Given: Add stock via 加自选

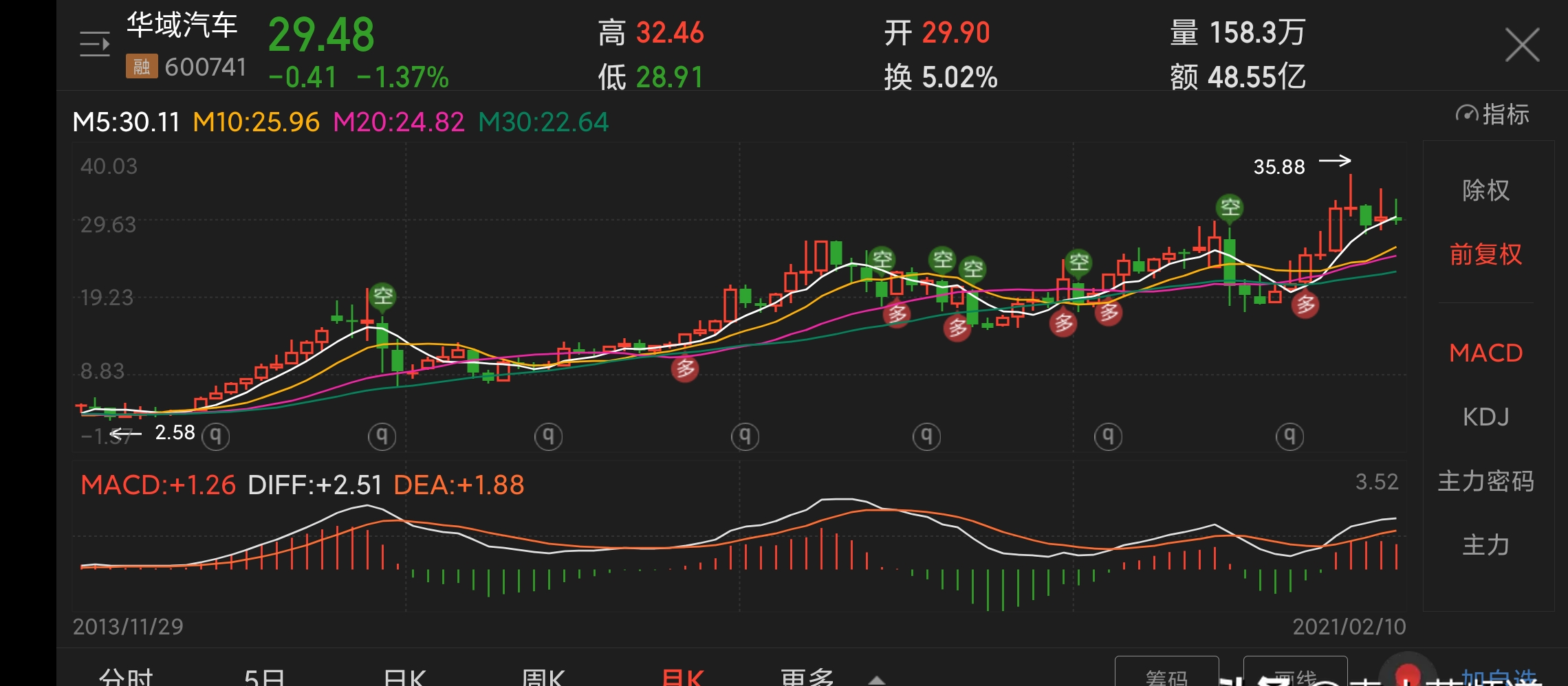Looking at the screenshot, I should click(x=1499, y=677).
